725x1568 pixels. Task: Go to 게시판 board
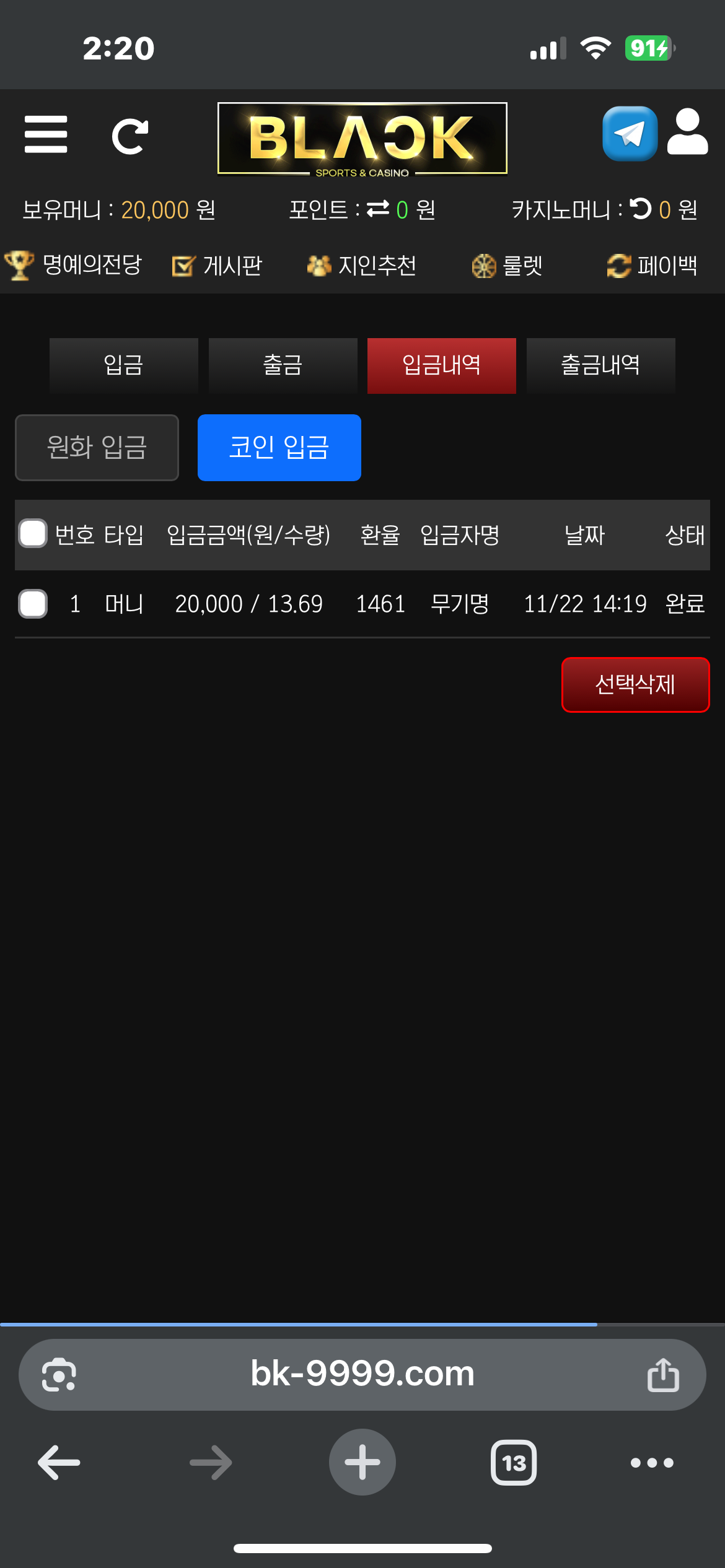[217, 266]
